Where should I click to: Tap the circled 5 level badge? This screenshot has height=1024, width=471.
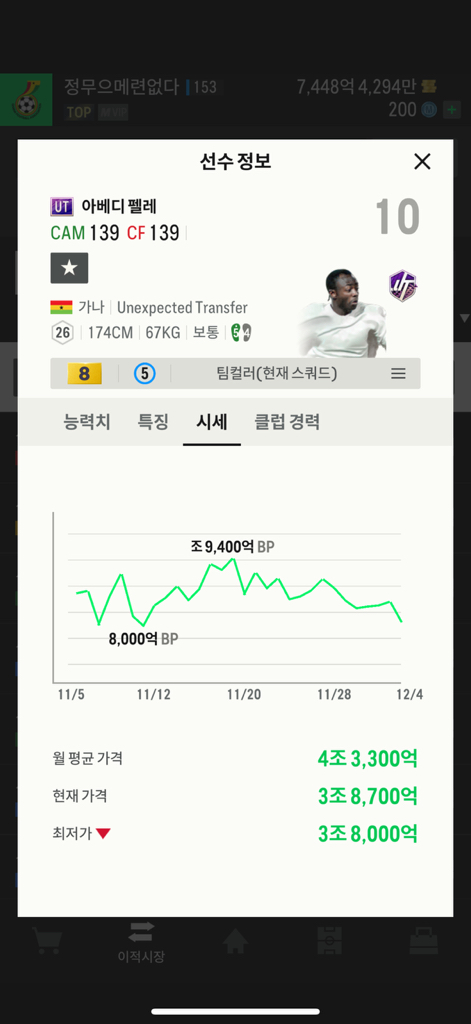point(144,374)
